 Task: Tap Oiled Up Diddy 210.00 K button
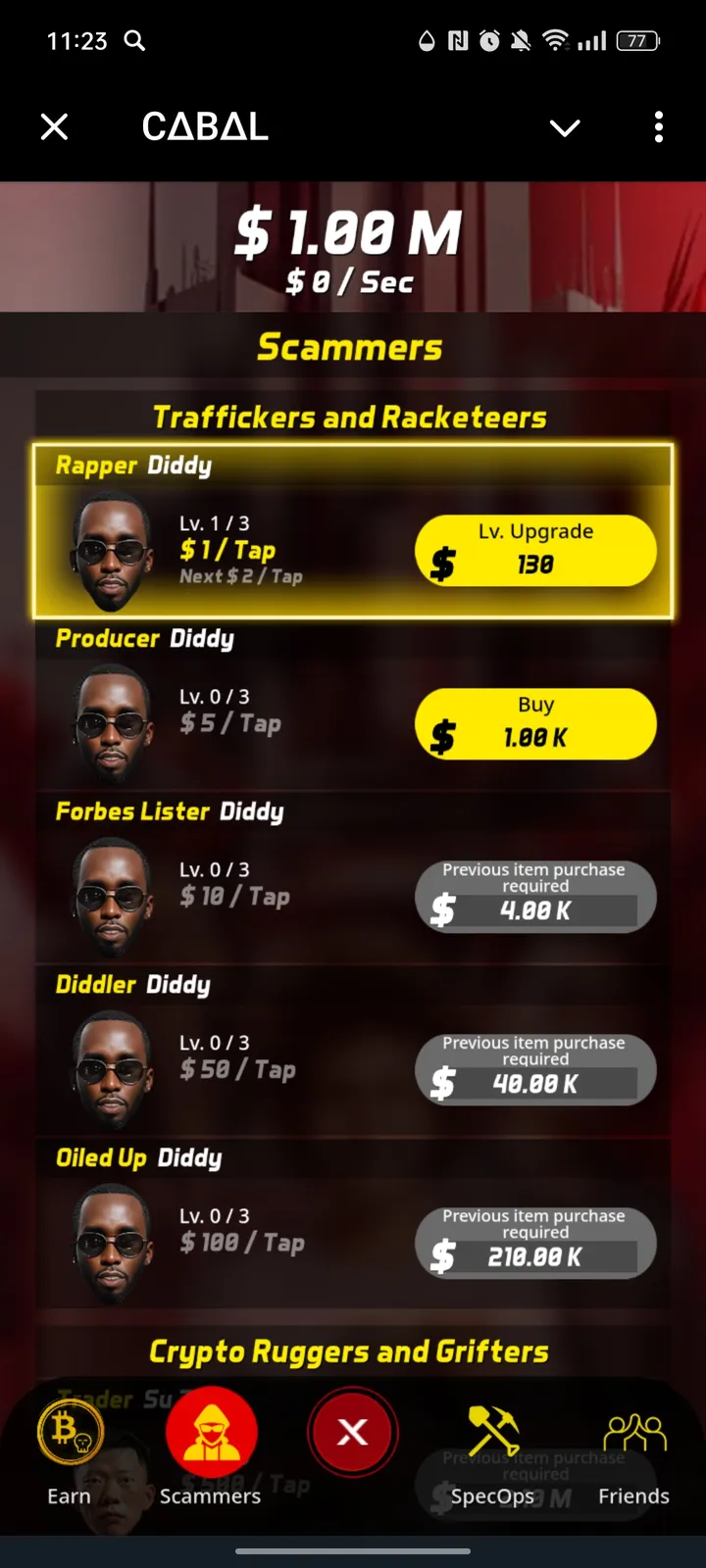pos(535,1243)
